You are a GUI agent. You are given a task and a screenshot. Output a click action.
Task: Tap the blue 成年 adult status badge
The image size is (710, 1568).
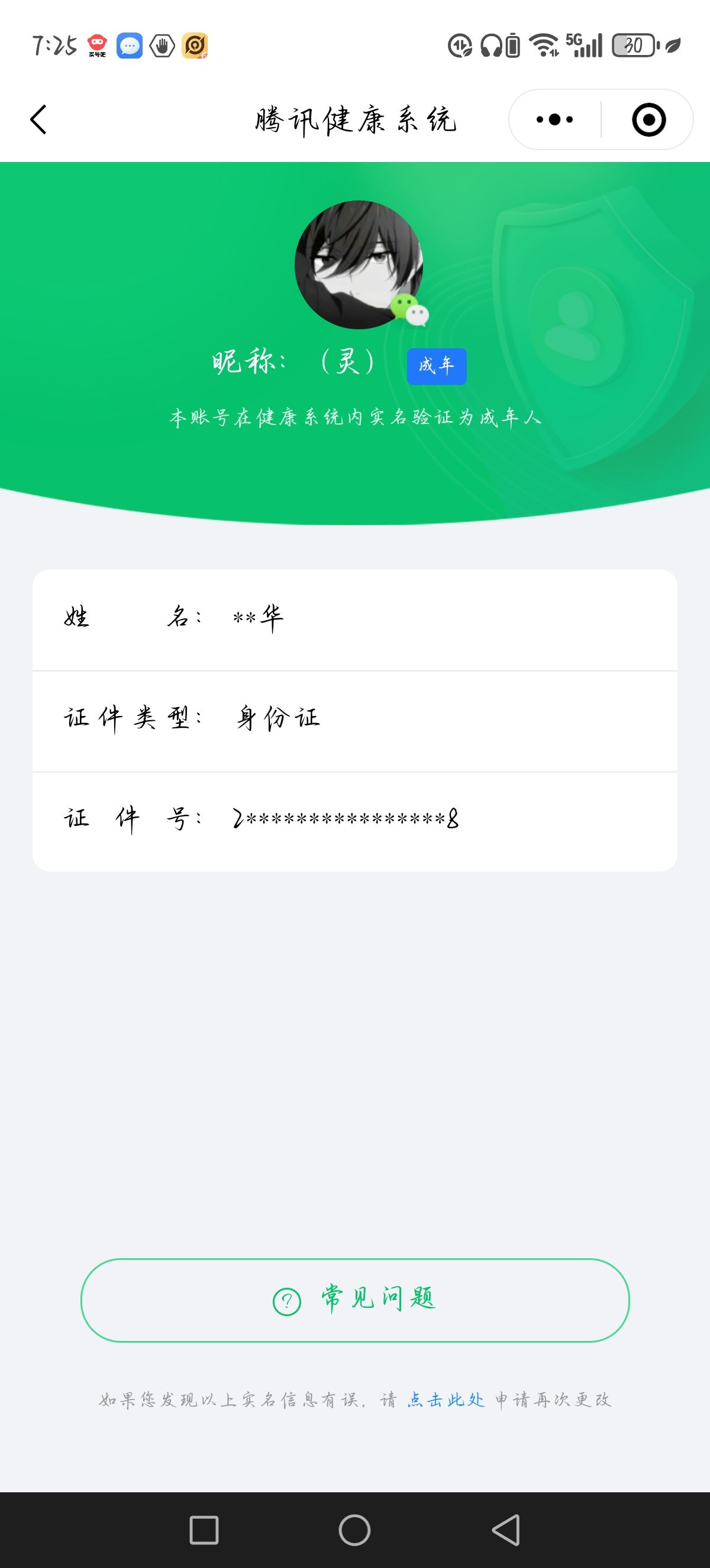tap(437, 365)
